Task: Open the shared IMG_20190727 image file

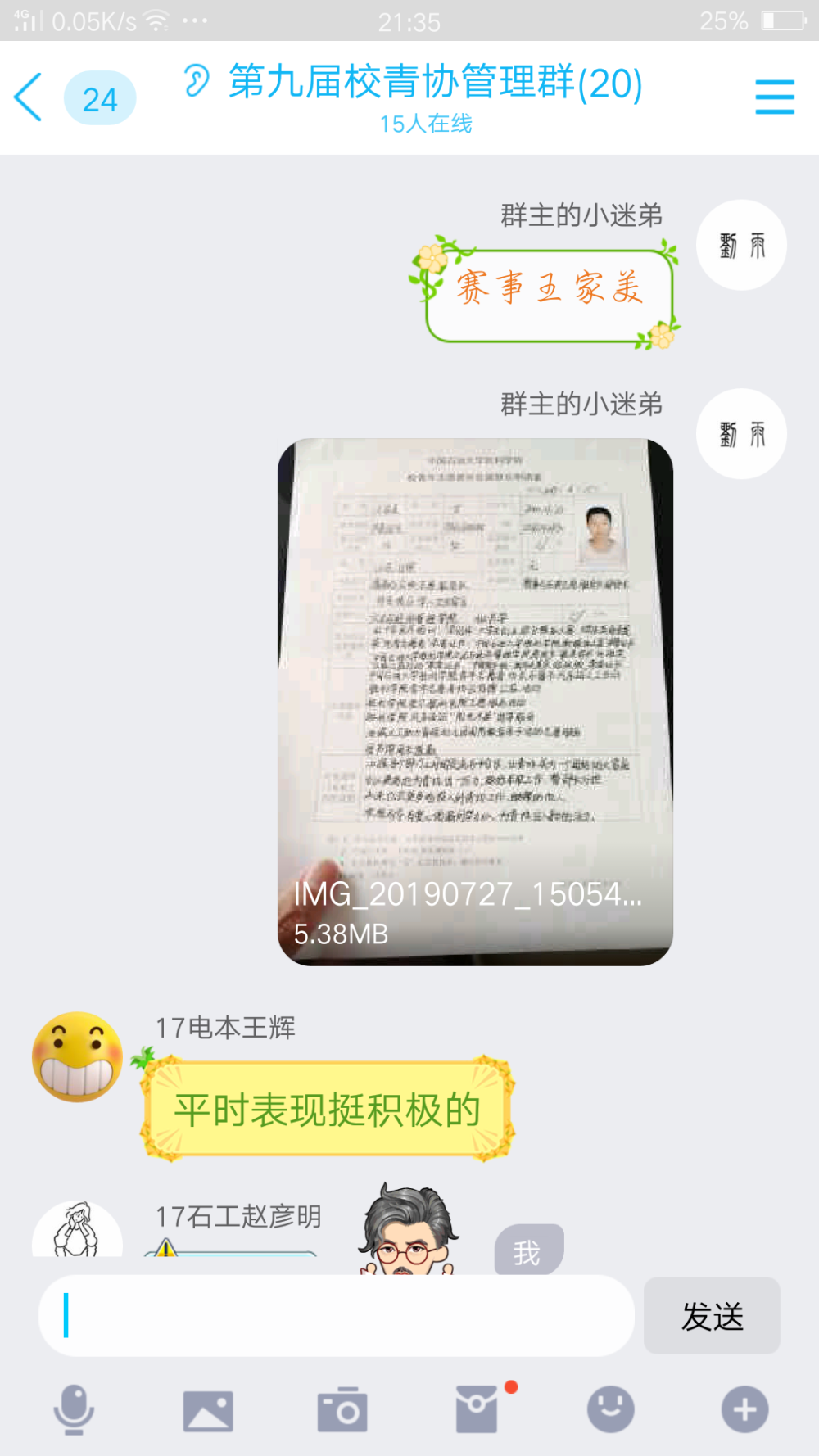Action: click(475, 702)
